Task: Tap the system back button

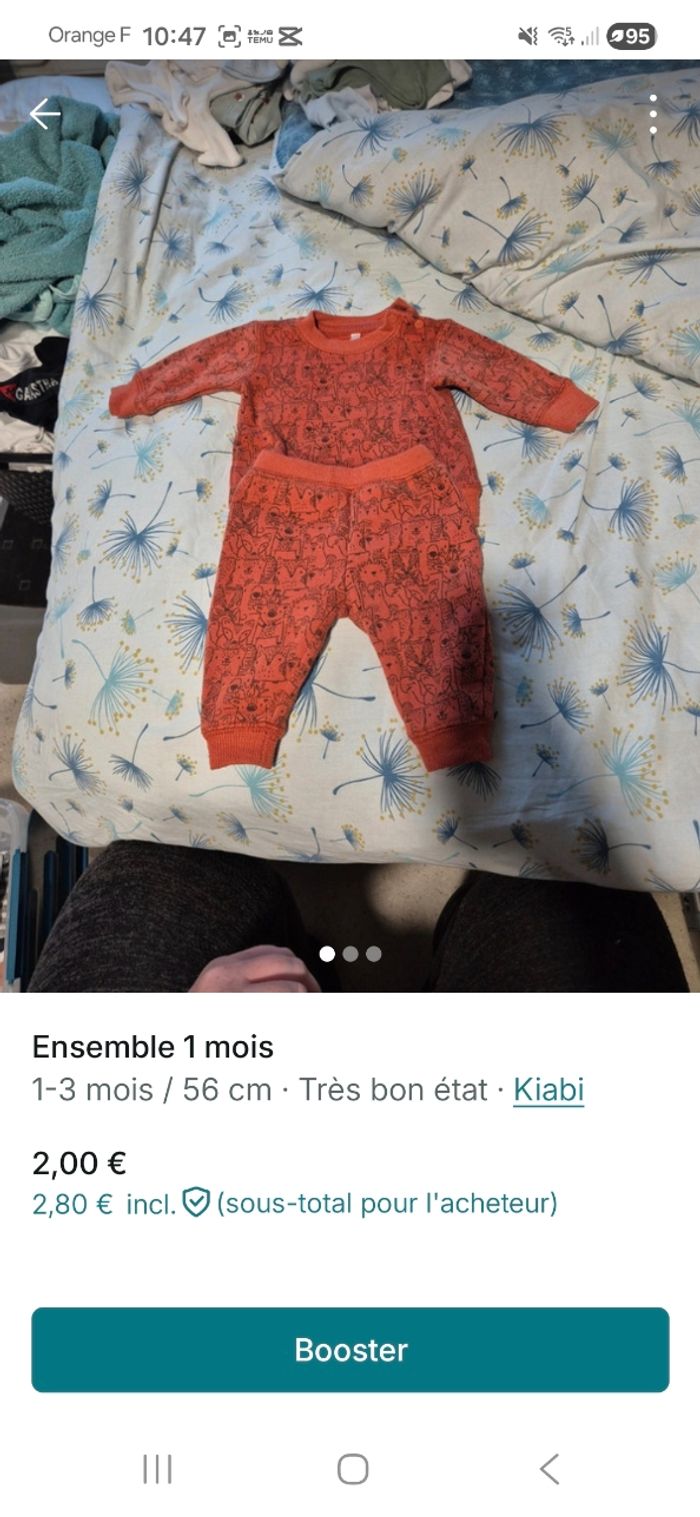Action: point(549,1469)
